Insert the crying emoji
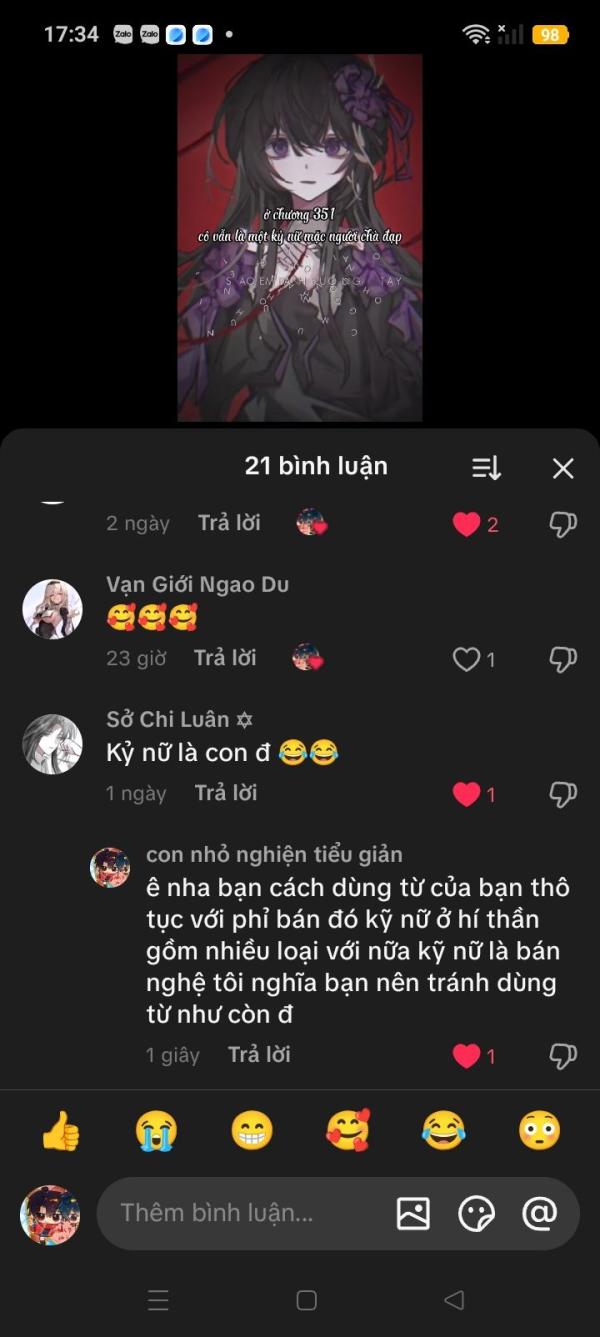 tap(156, 1131)
